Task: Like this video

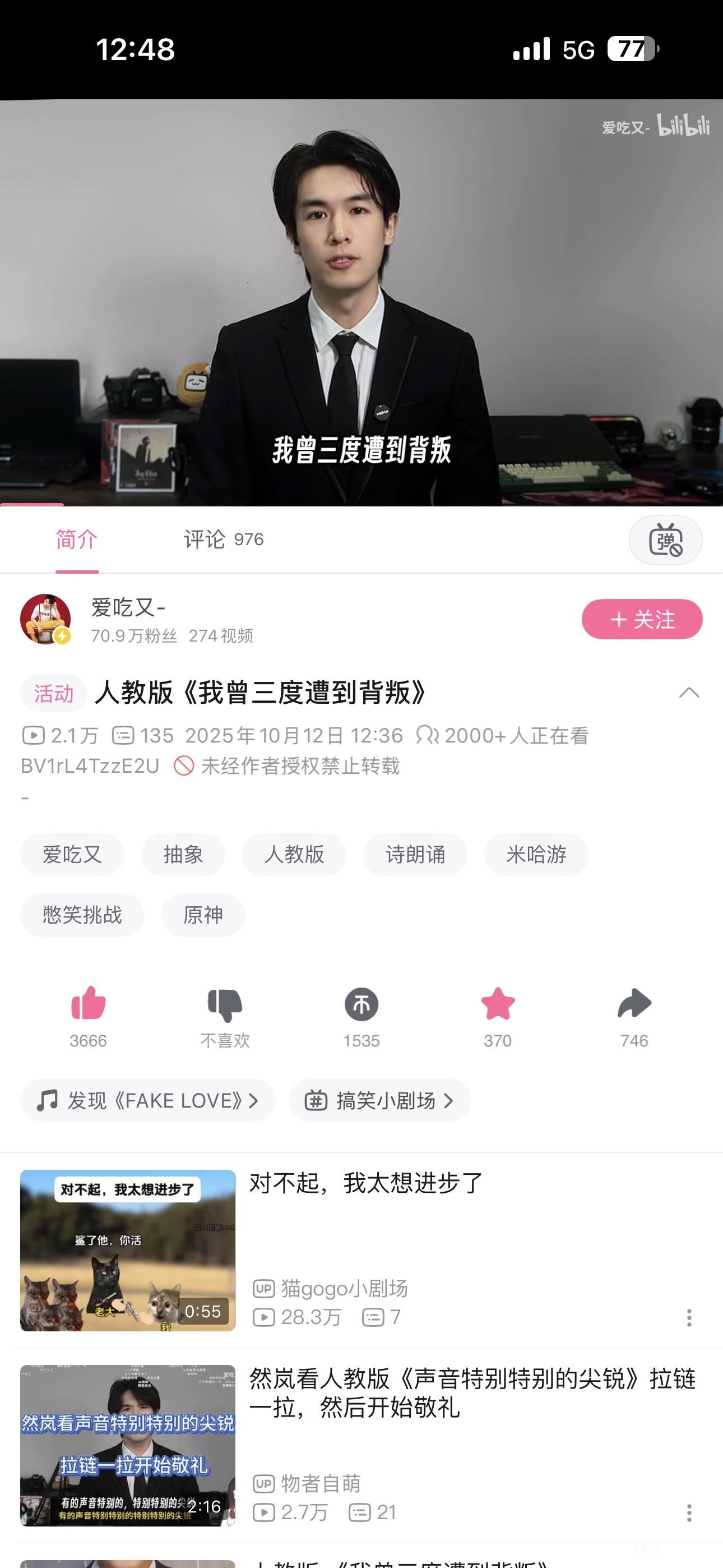Action: point(88,1004)
